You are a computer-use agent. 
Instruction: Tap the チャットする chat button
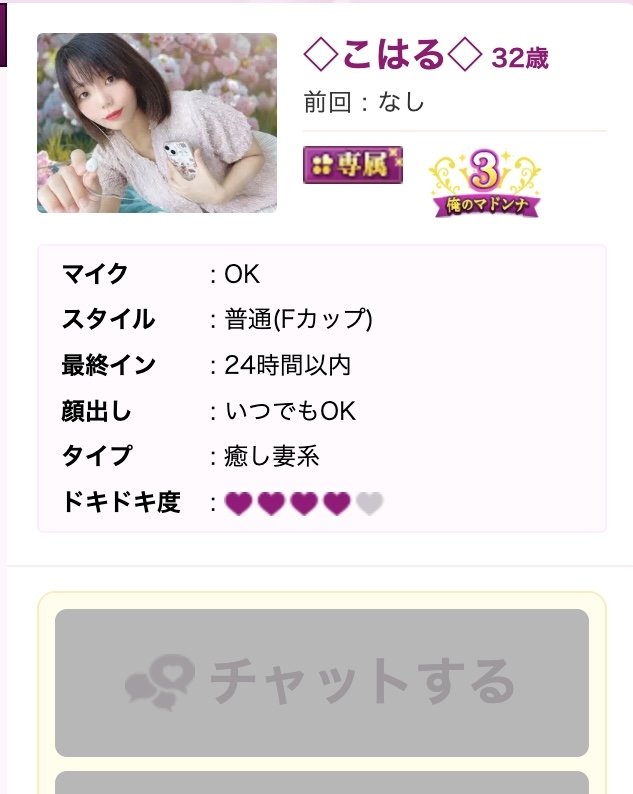pos(321,682)
